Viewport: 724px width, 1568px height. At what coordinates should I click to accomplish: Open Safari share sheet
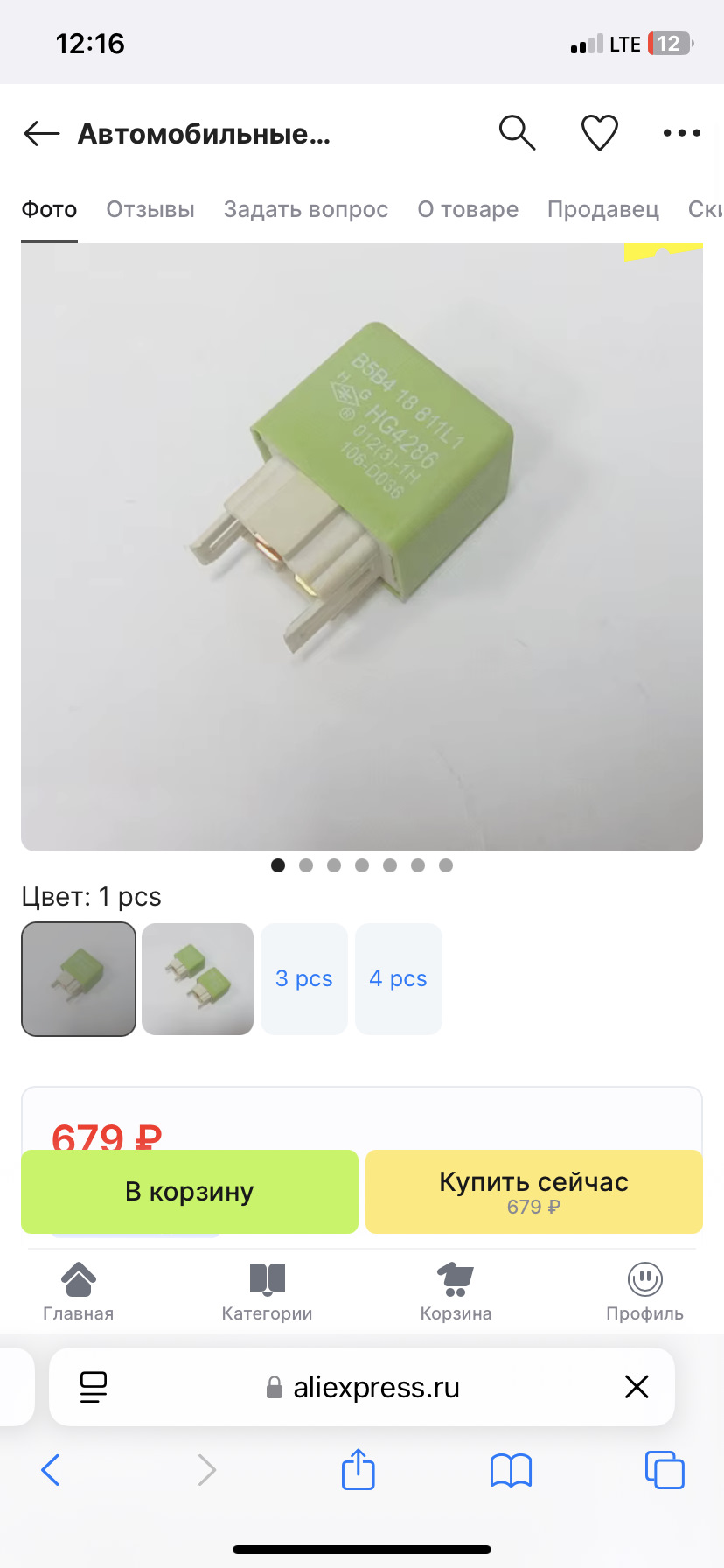point(358,1469)
